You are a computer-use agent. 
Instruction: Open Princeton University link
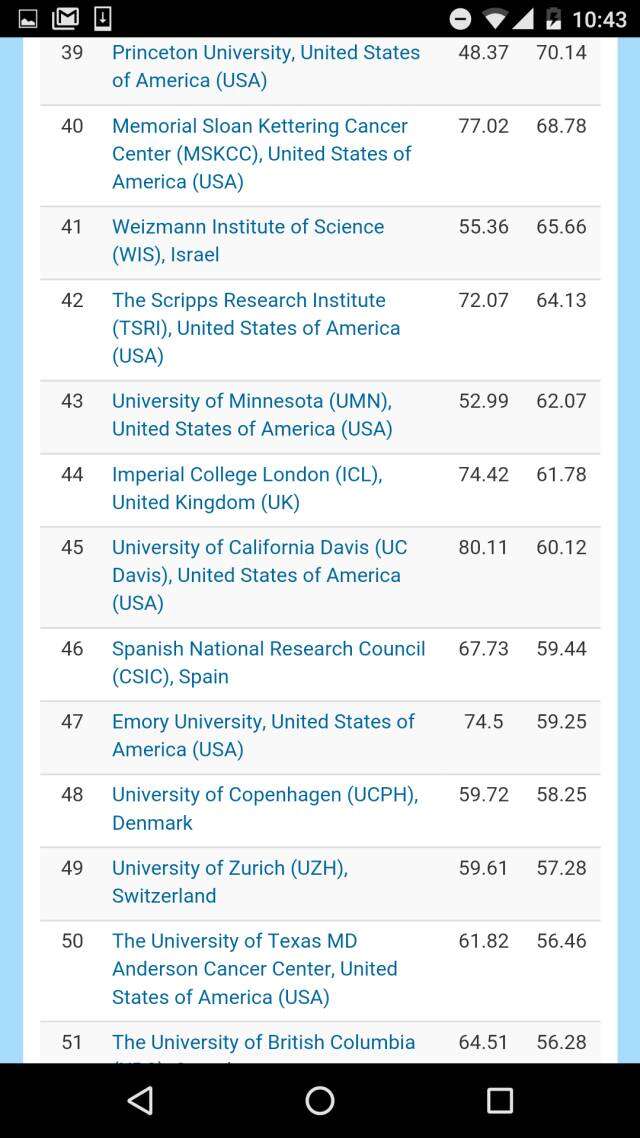click(265, 53)
